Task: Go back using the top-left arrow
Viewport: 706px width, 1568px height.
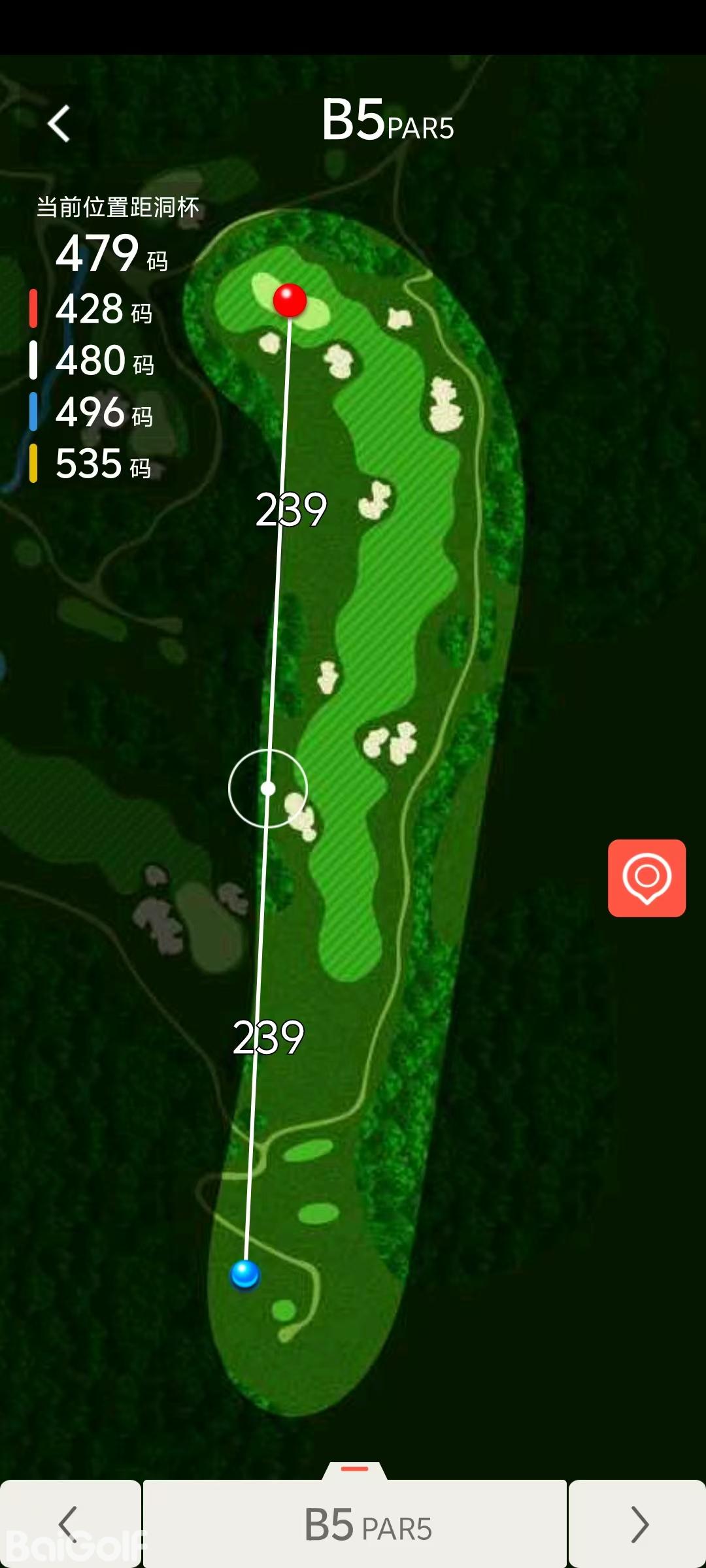Action: pyautogui.click(x=59, y=123)
